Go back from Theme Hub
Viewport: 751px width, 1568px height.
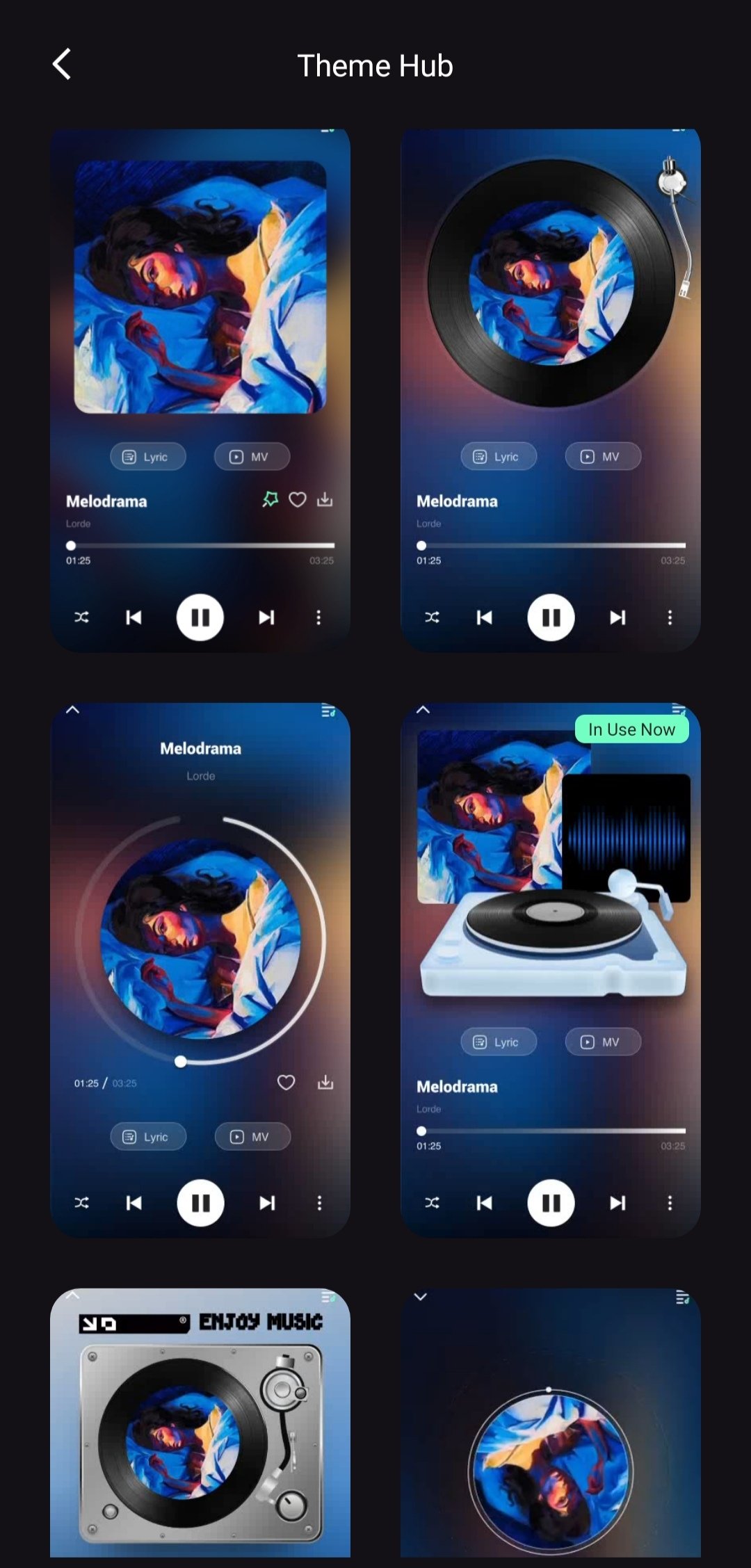pos(62,65)
